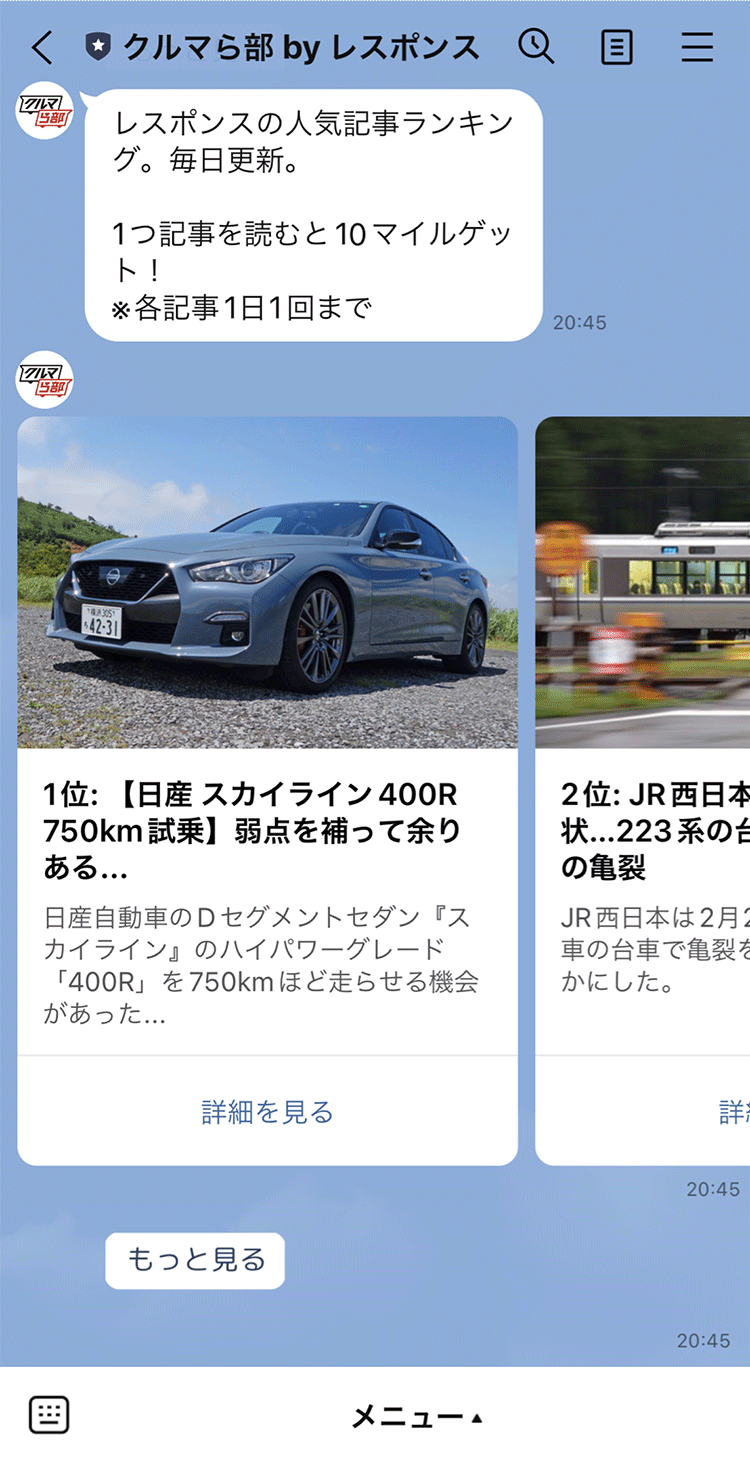Expand the メニュー bar at the bottom
The width and height of the screenshot is (750, 1460).
point(417,1416)
